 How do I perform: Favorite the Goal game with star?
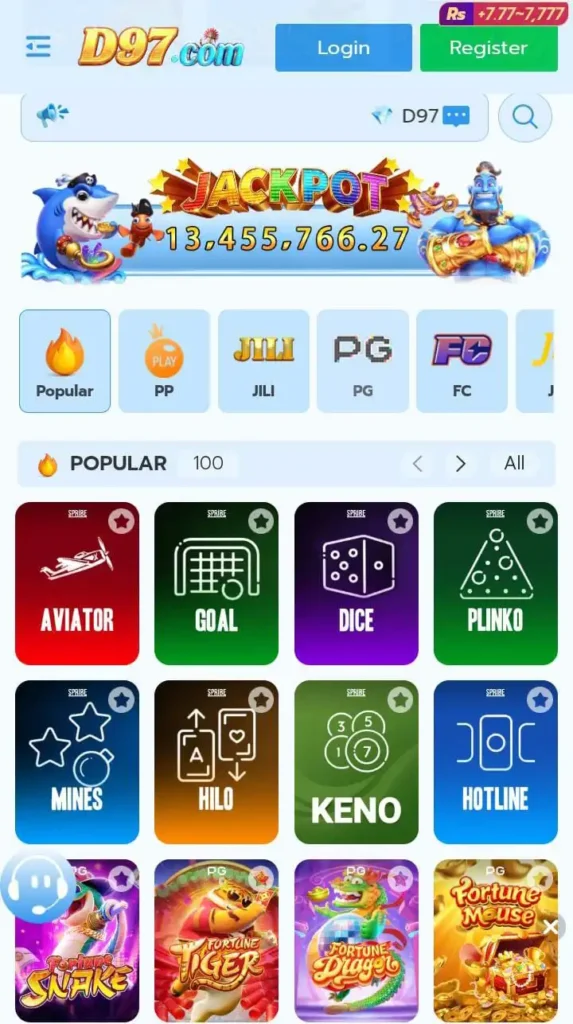click(x=261, y=521)
